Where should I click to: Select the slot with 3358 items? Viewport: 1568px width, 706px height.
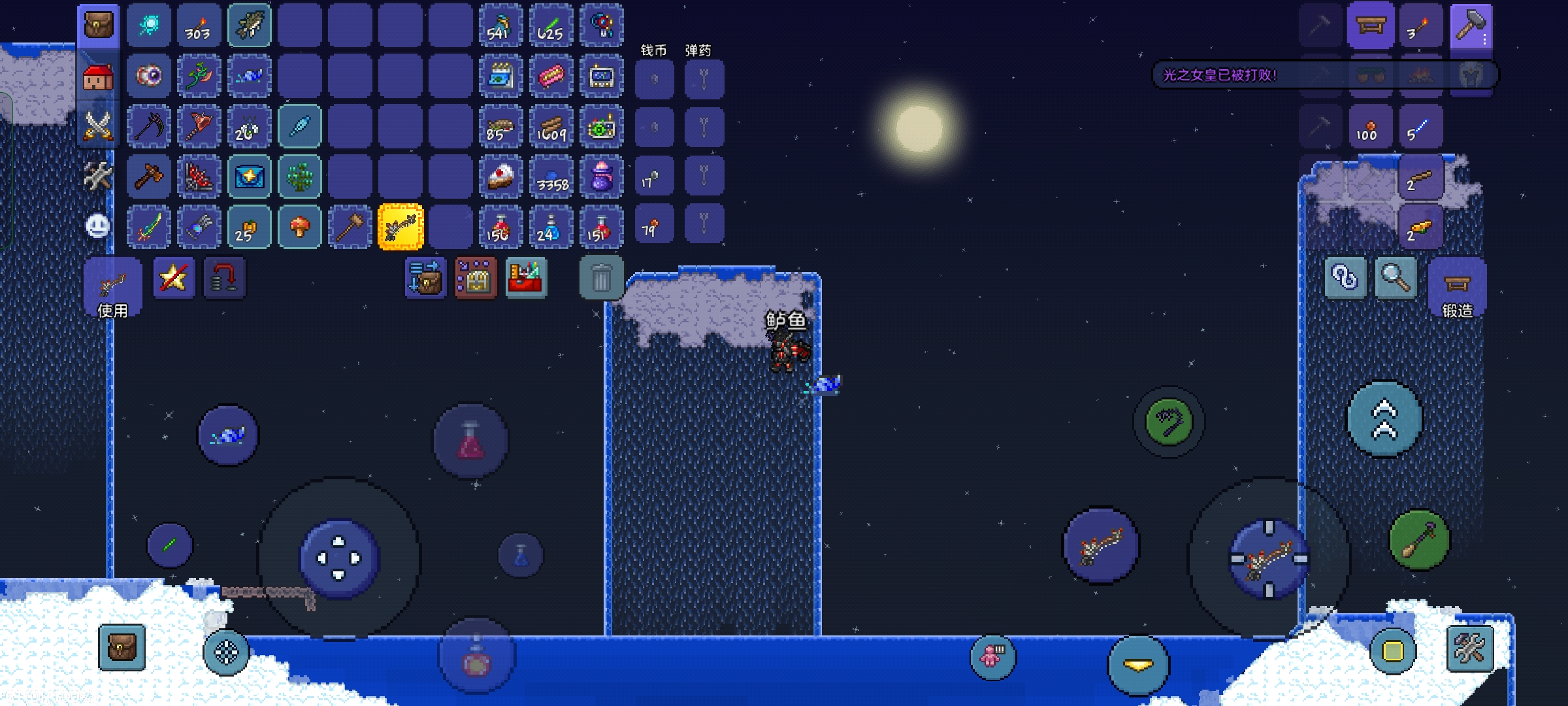click(551, 176)
